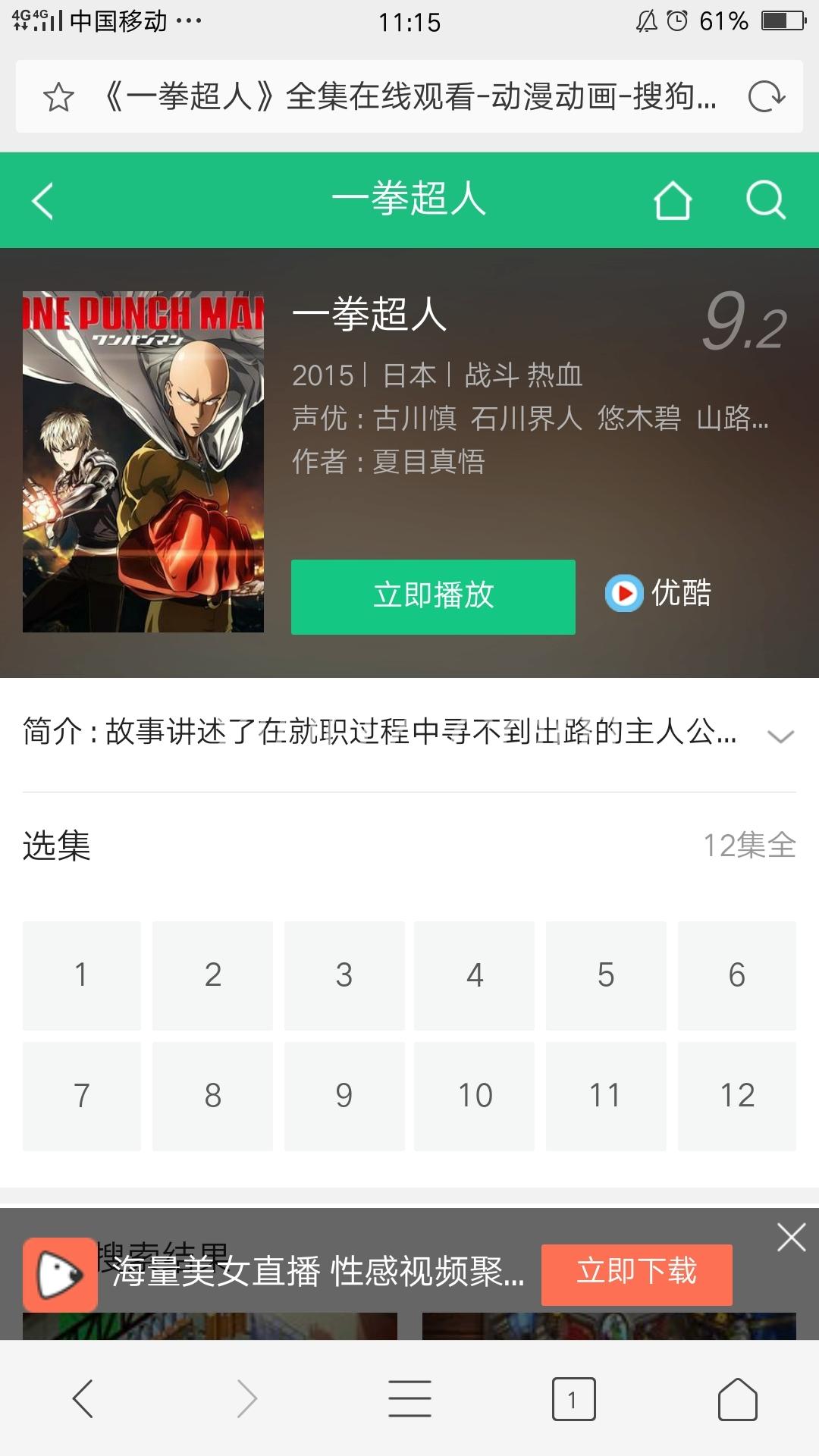Go to the browser home page
The height and width of the screenshot is (1456, 819).
point(737,1398)
